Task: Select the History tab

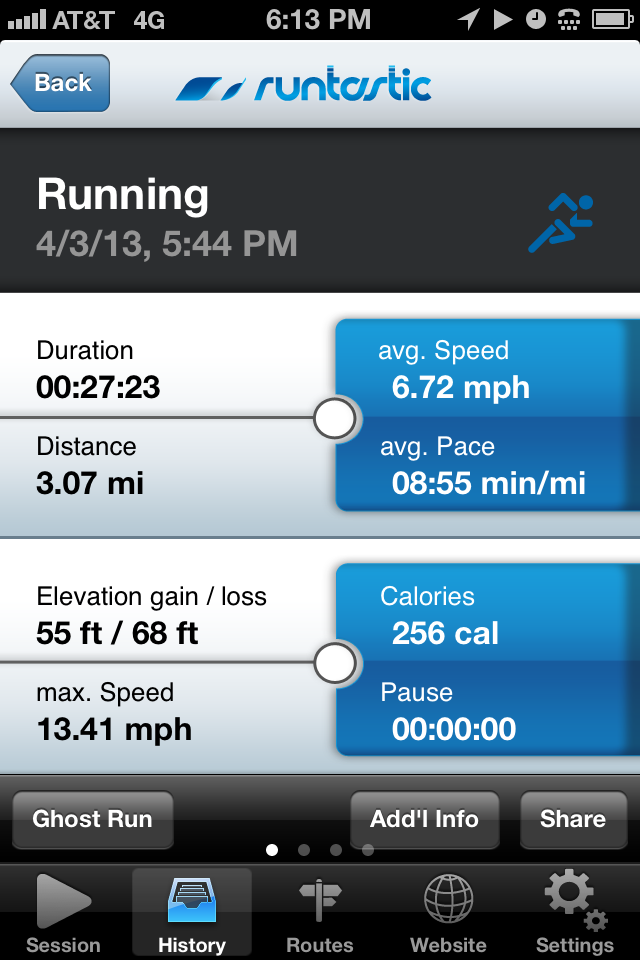Action: tap(192, 913)
